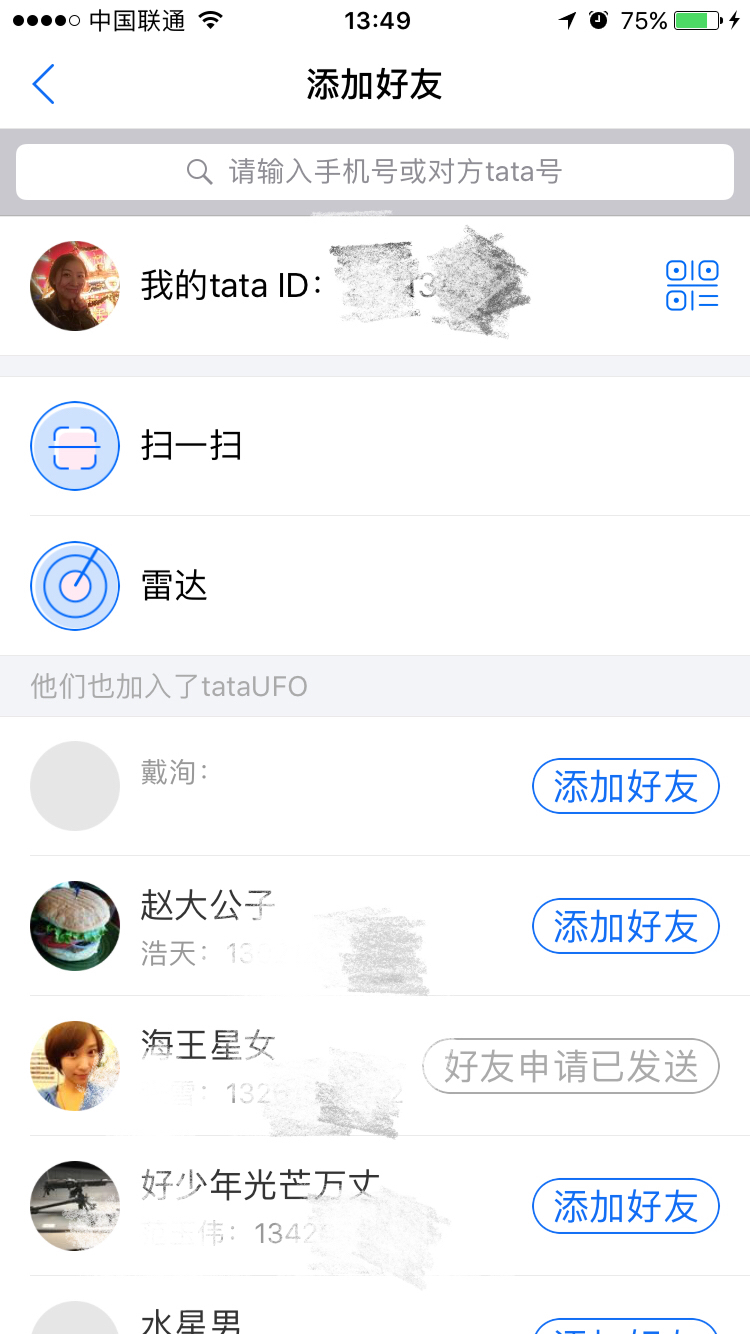
Task: Open the QR code display icon
Action: (x=693, y=283)
